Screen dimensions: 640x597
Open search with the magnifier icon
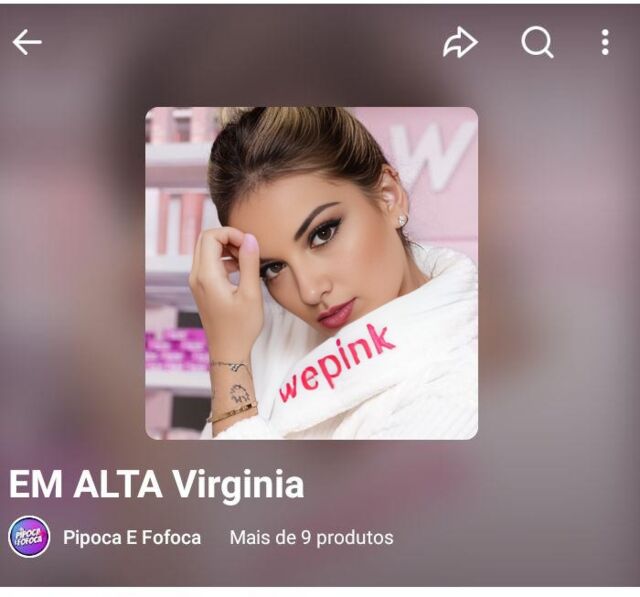537,42
